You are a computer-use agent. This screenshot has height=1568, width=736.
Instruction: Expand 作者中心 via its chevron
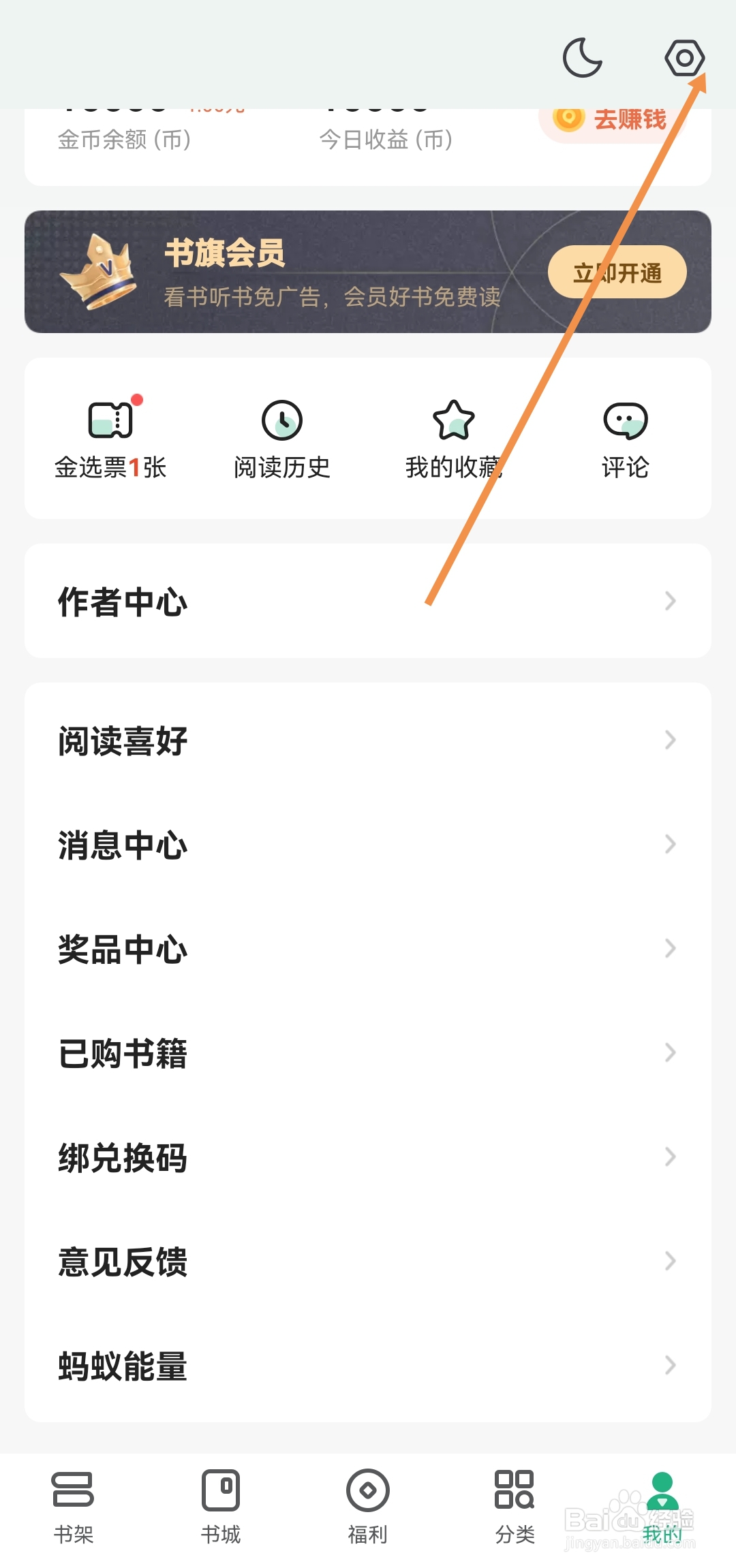tap(670, 601)
